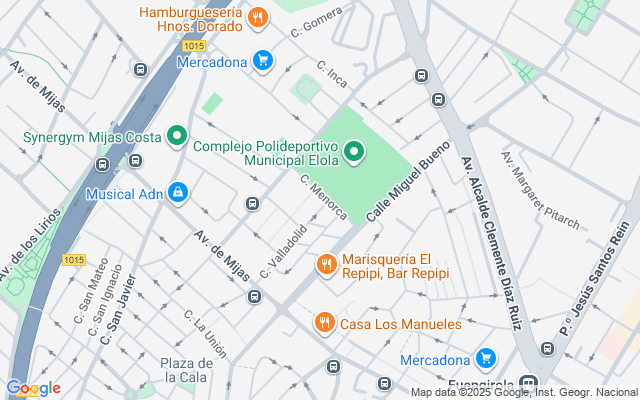Tap Complejo Polideportivo Municipal Elola marker

353,153
